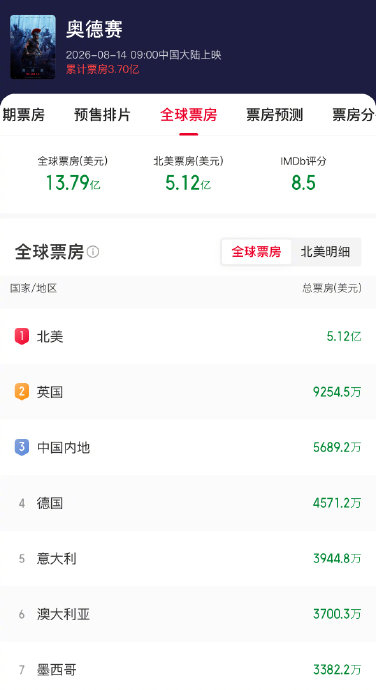The image size is (376, 690).
Task: Tap the info icon beside 全球票房 heading
Action: point(93,252)
